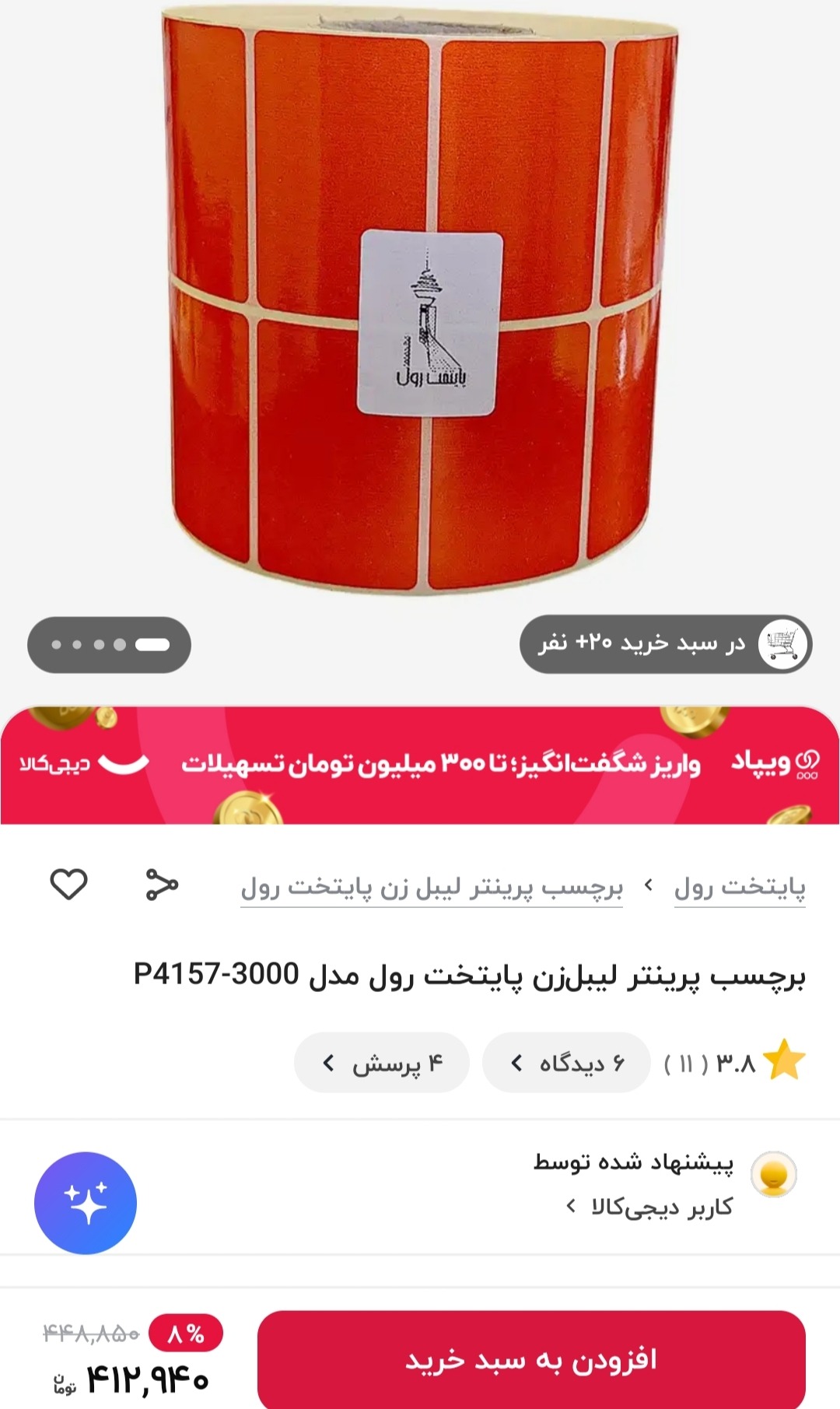840x1409 pixels.
Task: Open برچسب پرینتر لیبل زن category link
Action: click(x=432, y=887)
